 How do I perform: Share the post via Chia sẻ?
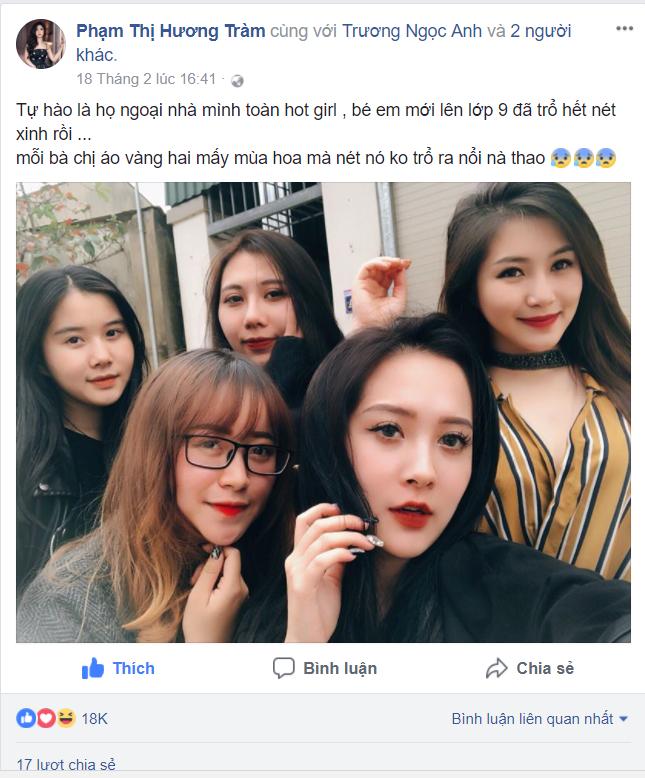529,668
